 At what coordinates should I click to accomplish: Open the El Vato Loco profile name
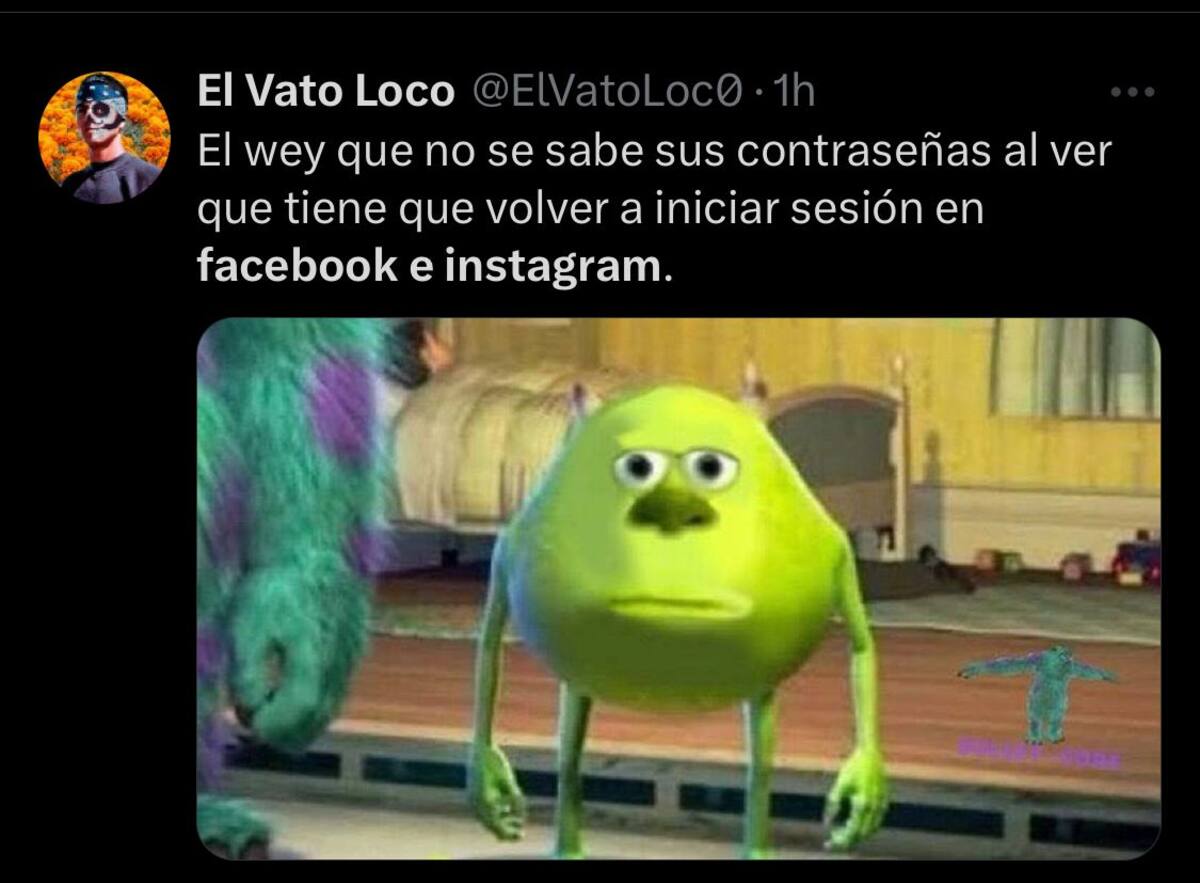pos(325,92)
